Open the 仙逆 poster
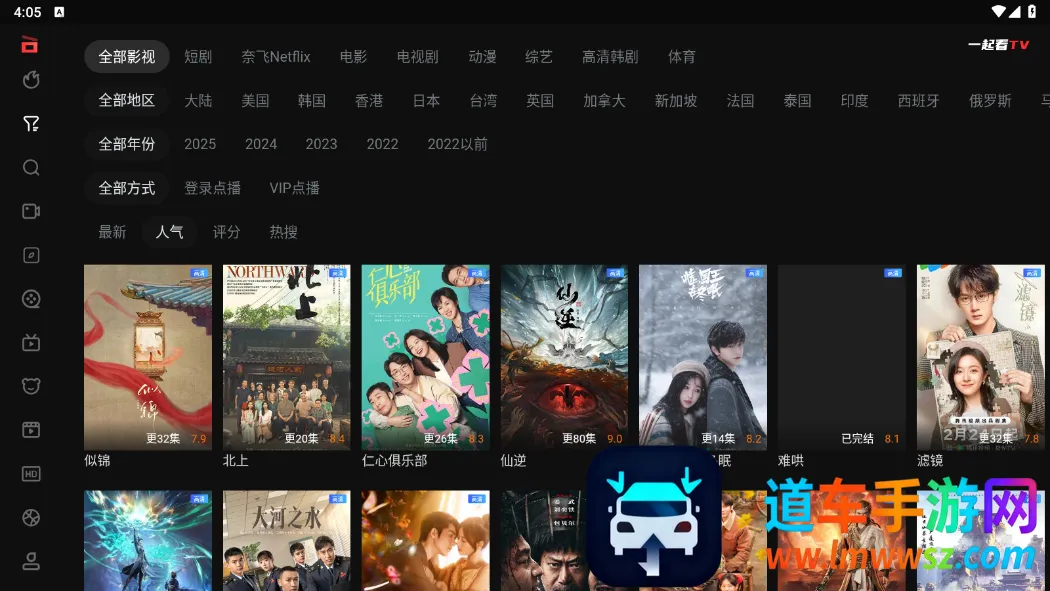Screen dimensions: 1050x591 tap(564, 357)
